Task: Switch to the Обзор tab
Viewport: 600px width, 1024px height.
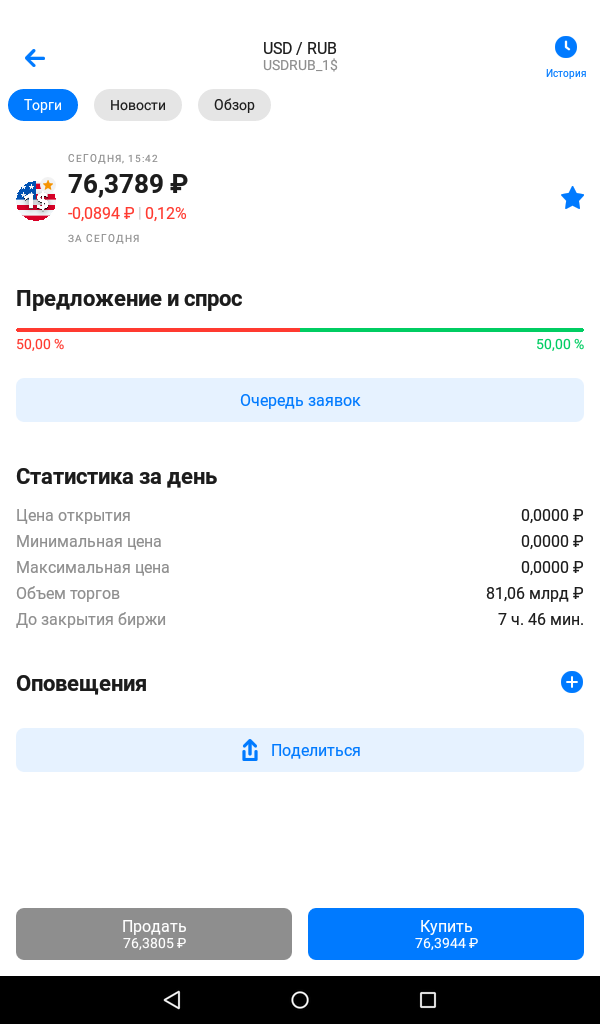Action: click(x=234, y=105)
